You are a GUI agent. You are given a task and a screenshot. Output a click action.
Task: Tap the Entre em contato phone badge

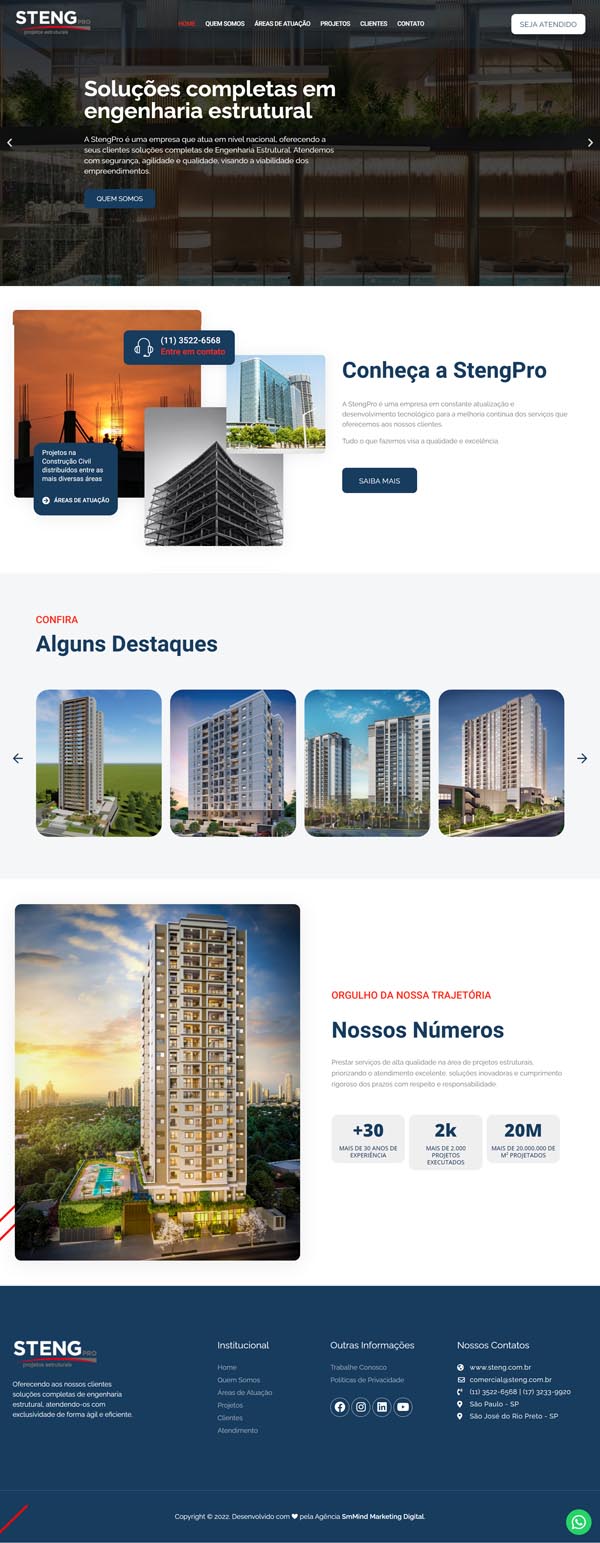pyautogui.click(x=180, y=347)
